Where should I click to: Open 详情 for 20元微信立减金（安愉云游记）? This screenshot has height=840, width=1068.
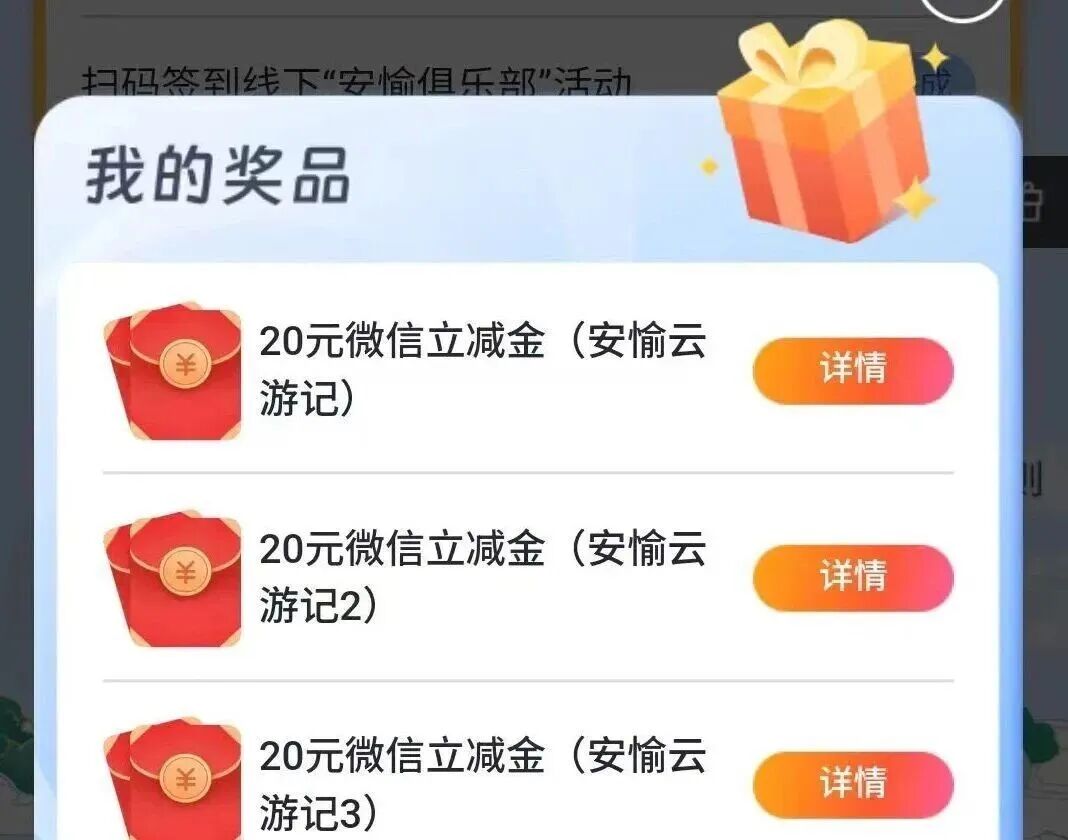point(852,370)
